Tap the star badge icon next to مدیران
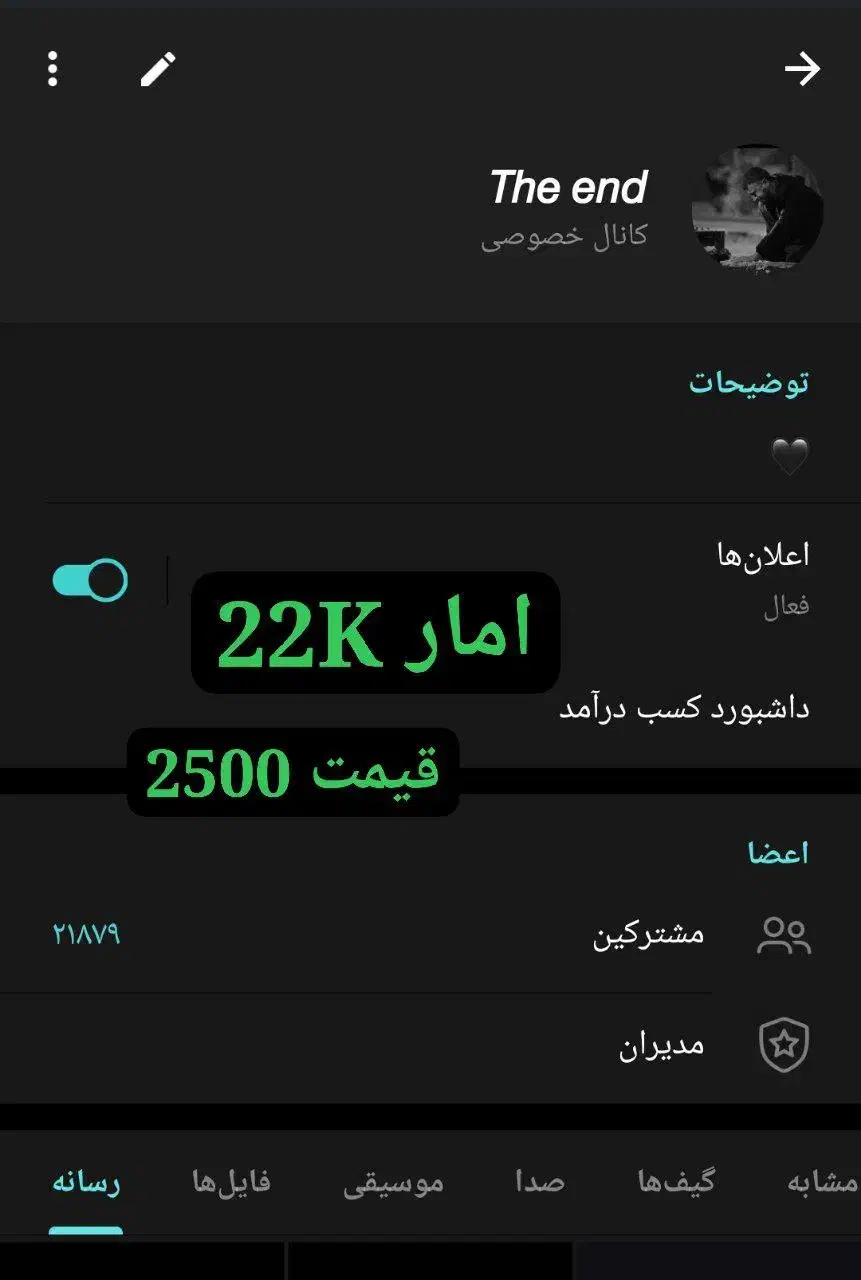Image resolution: width=861 pixels, height=1280 pixels. tap(785, 1043)
